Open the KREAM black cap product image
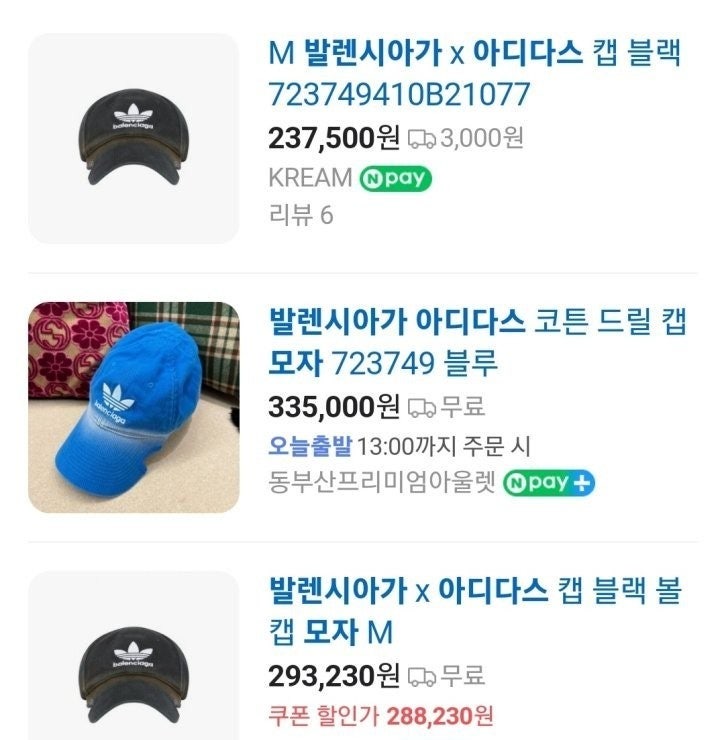Screen dimensions: 720x740 pos(134,138)
